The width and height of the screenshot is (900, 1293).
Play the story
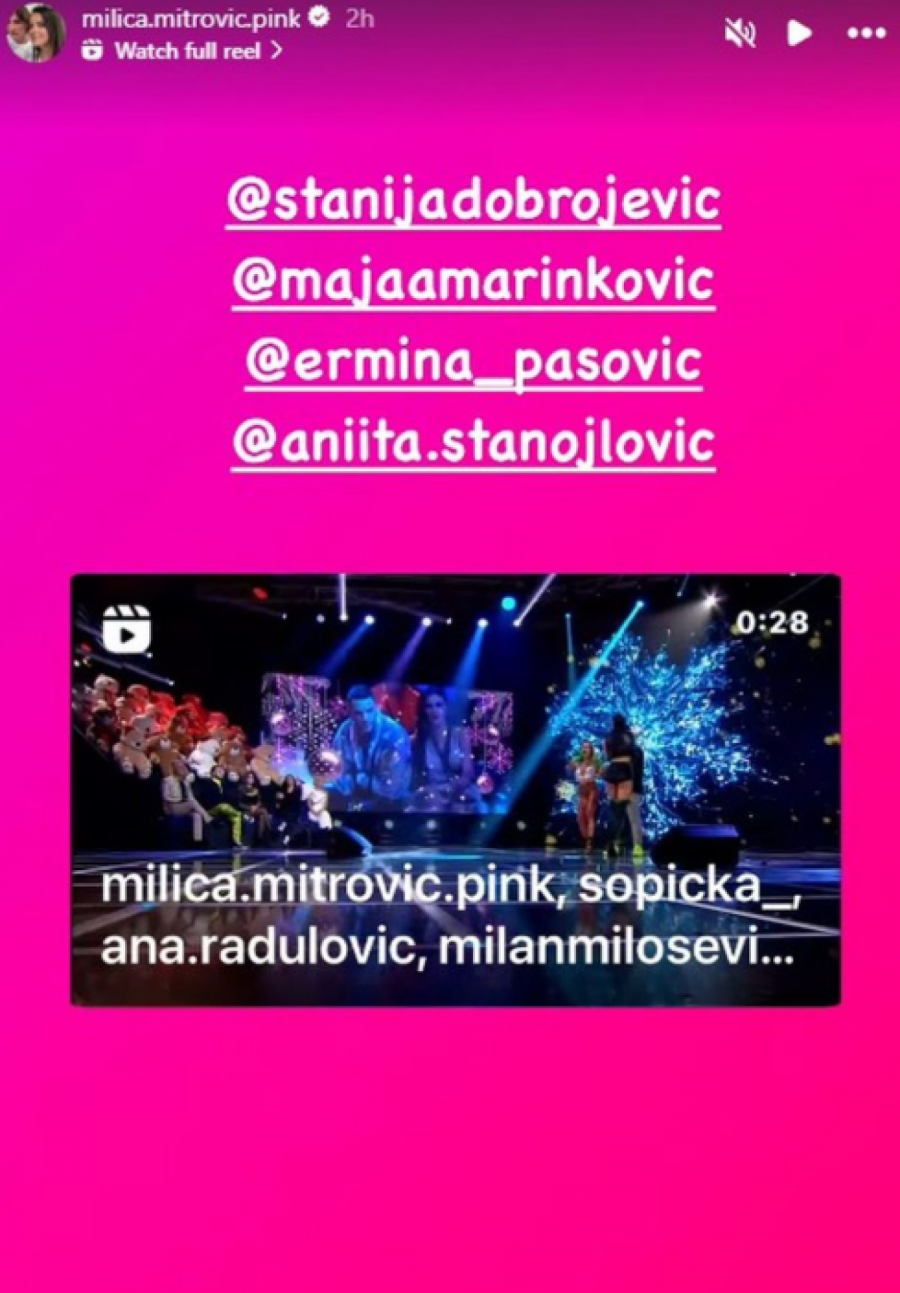798,33
